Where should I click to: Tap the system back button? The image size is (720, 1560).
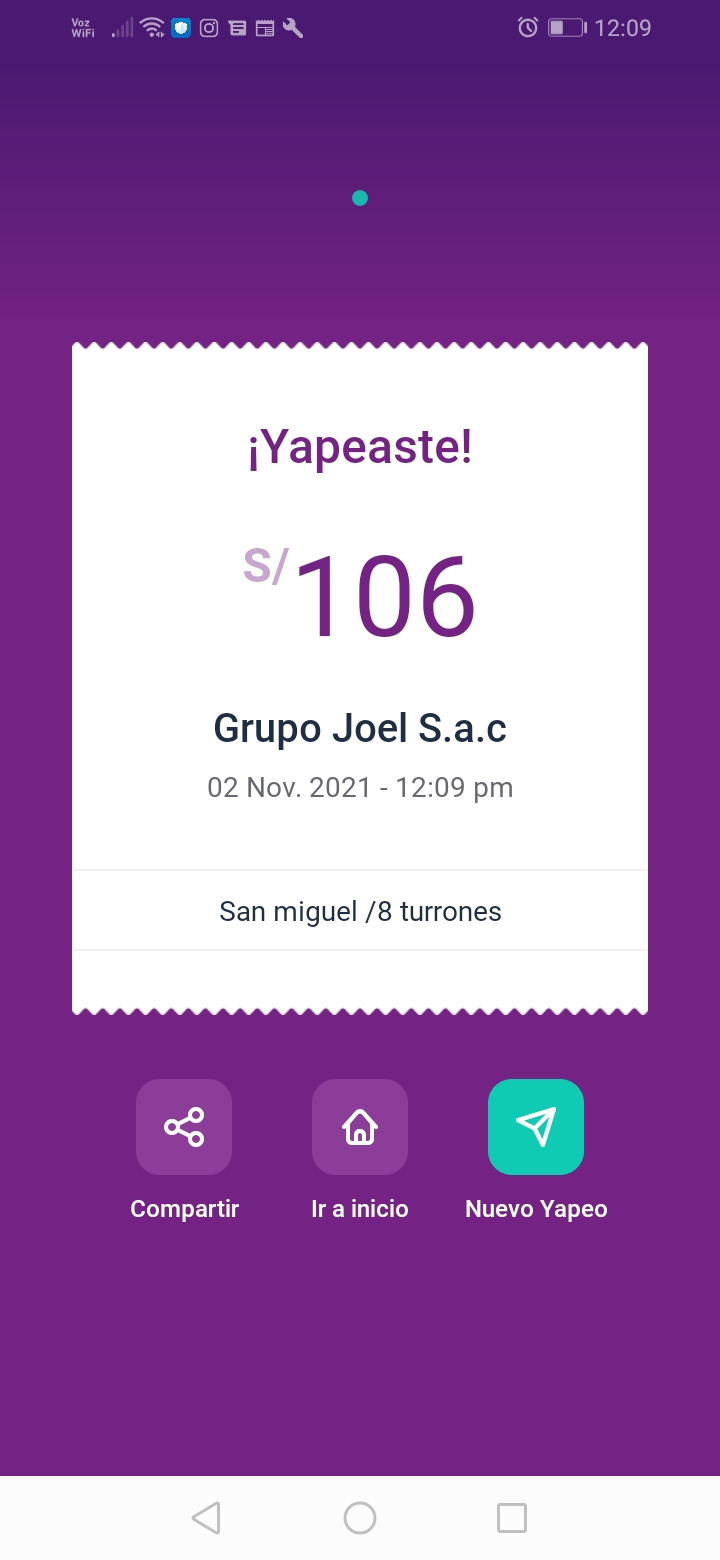click(x=206, y=1518)
